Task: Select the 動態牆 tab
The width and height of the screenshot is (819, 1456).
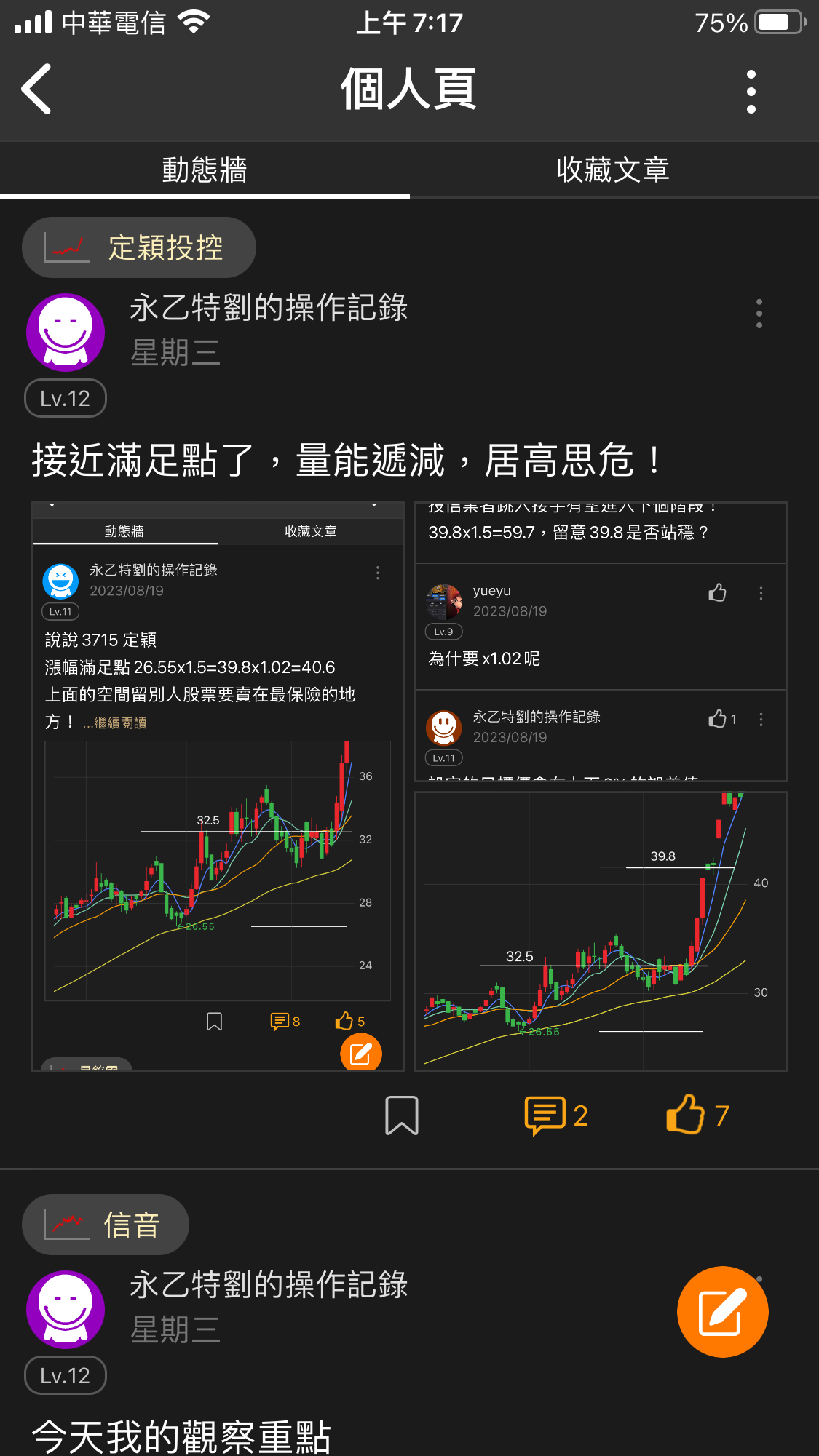Action: [x=205, y=169]
